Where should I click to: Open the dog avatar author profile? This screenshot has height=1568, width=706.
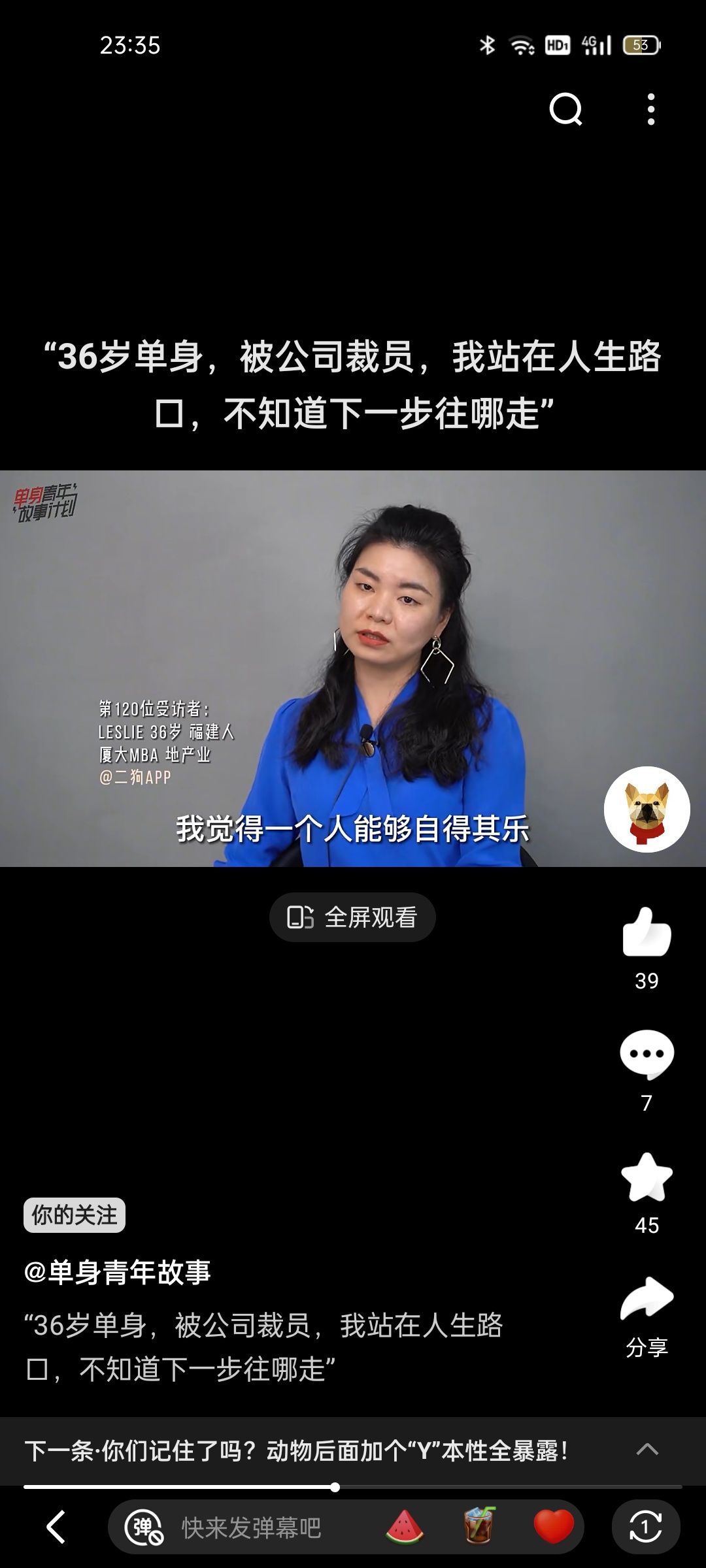pos(647,809)
